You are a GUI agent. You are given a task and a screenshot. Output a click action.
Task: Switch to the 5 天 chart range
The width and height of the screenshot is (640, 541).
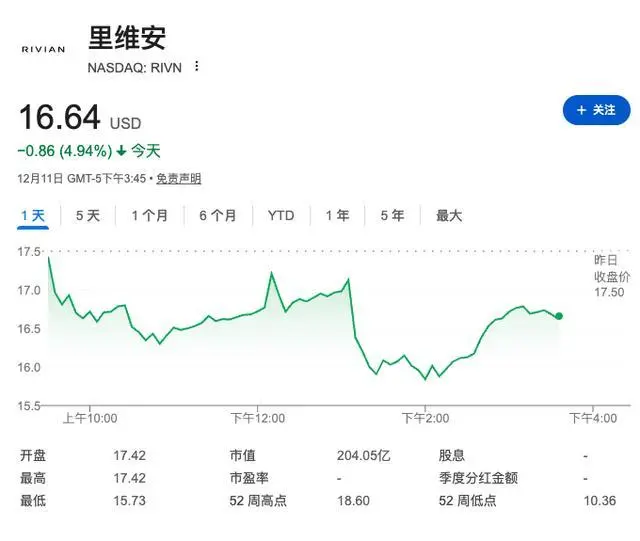[88, 215]
